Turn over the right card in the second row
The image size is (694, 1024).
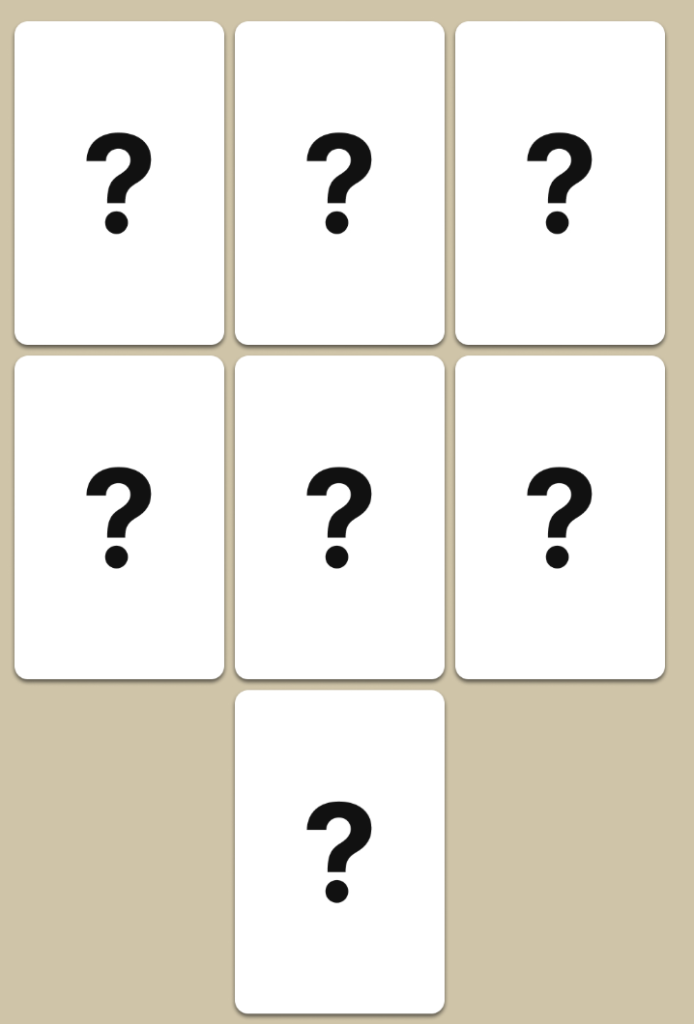[559, 517]
